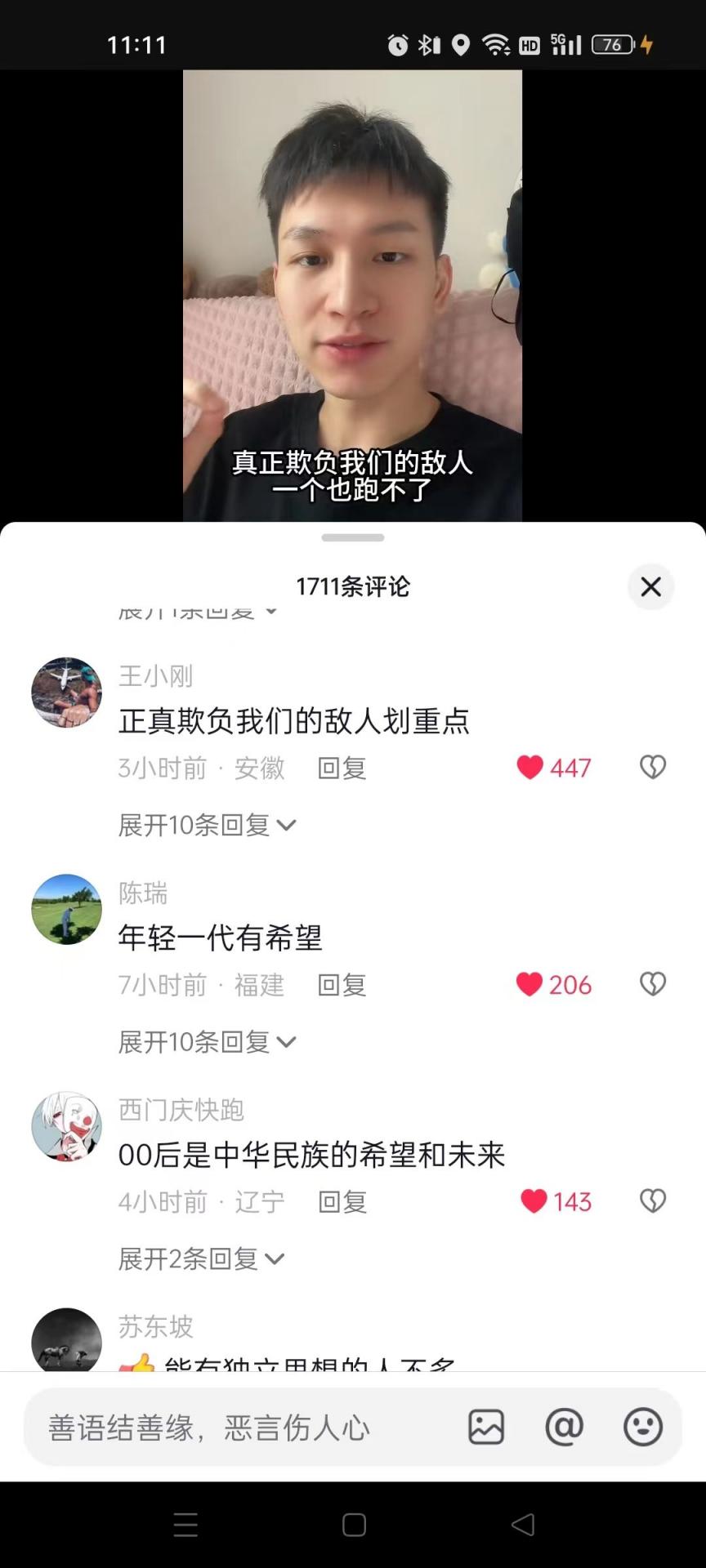The image size is (706, 1568).
Task: Dislike 王小刚's comment
Action: pyautogui.click(x=652, y=768)
